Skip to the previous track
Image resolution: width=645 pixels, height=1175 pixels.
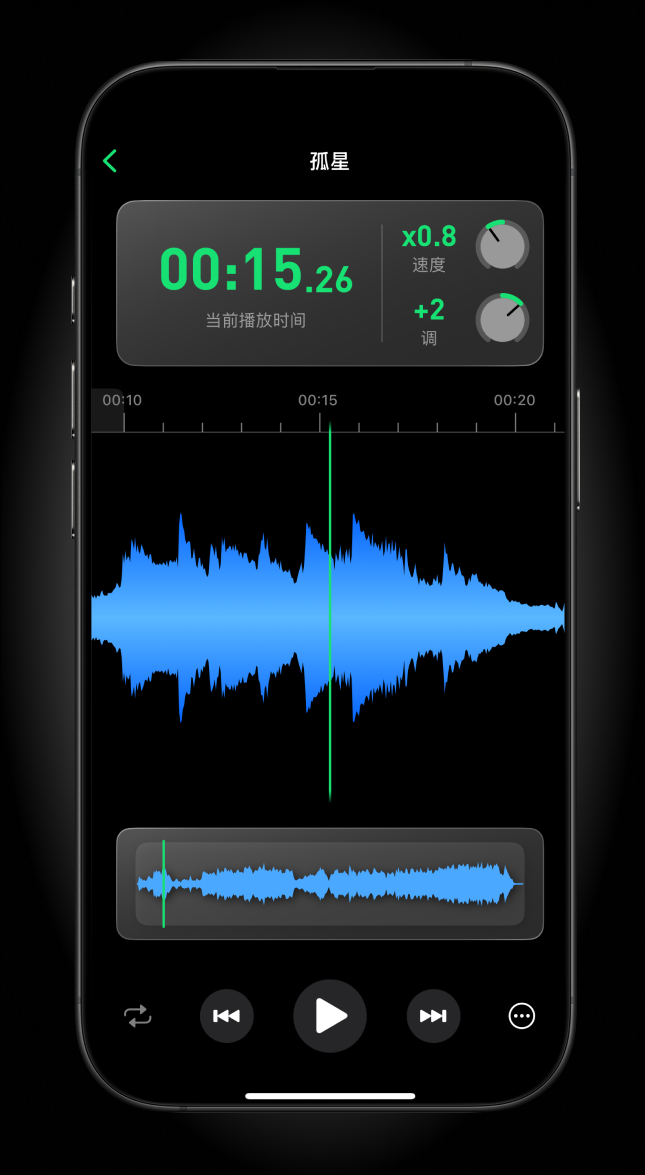tap(227, 1016)
